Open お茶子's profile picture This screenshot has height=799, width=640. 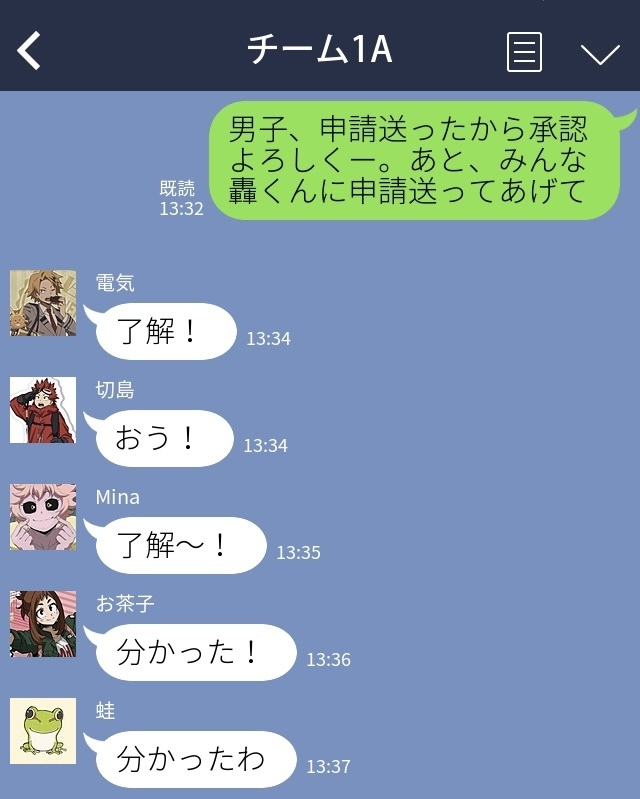[x=43, y=624]
